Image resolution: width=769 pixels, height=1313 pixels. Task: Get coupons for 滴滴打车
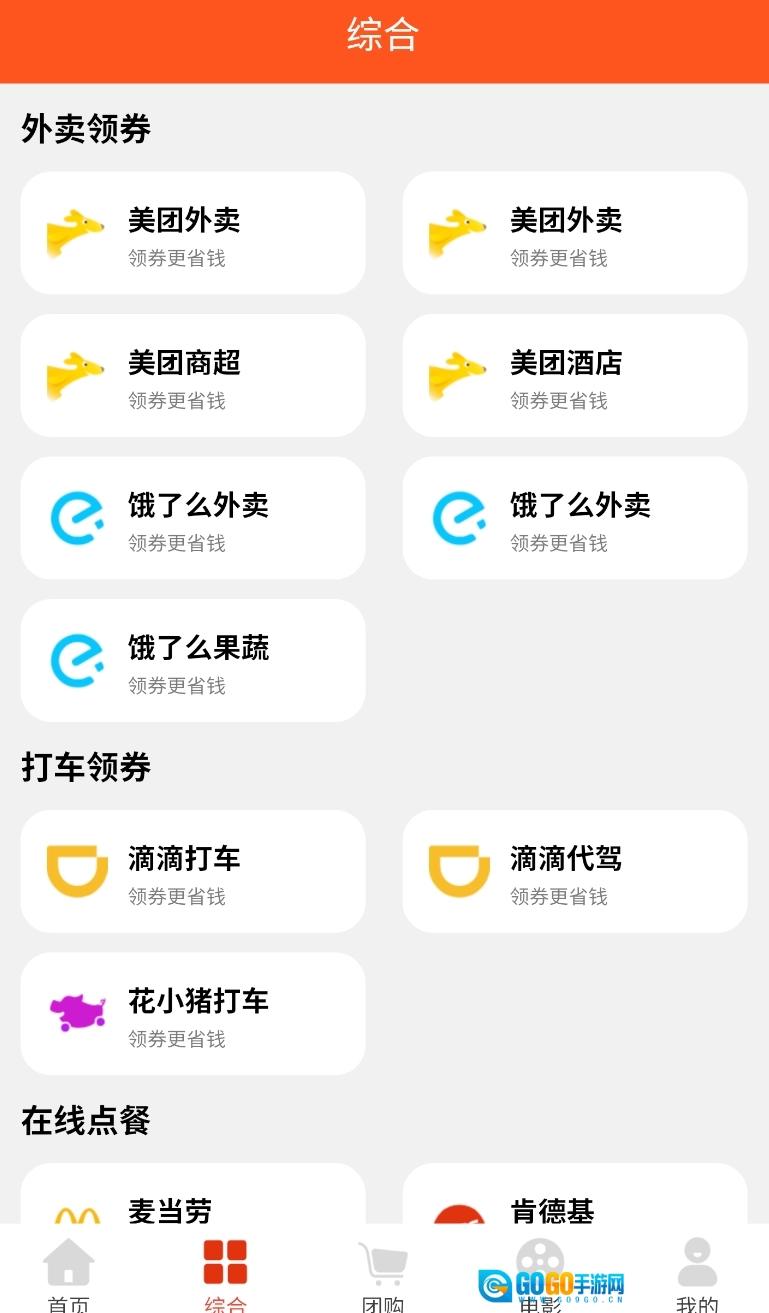pyautogui.click(x=193, y=872)
